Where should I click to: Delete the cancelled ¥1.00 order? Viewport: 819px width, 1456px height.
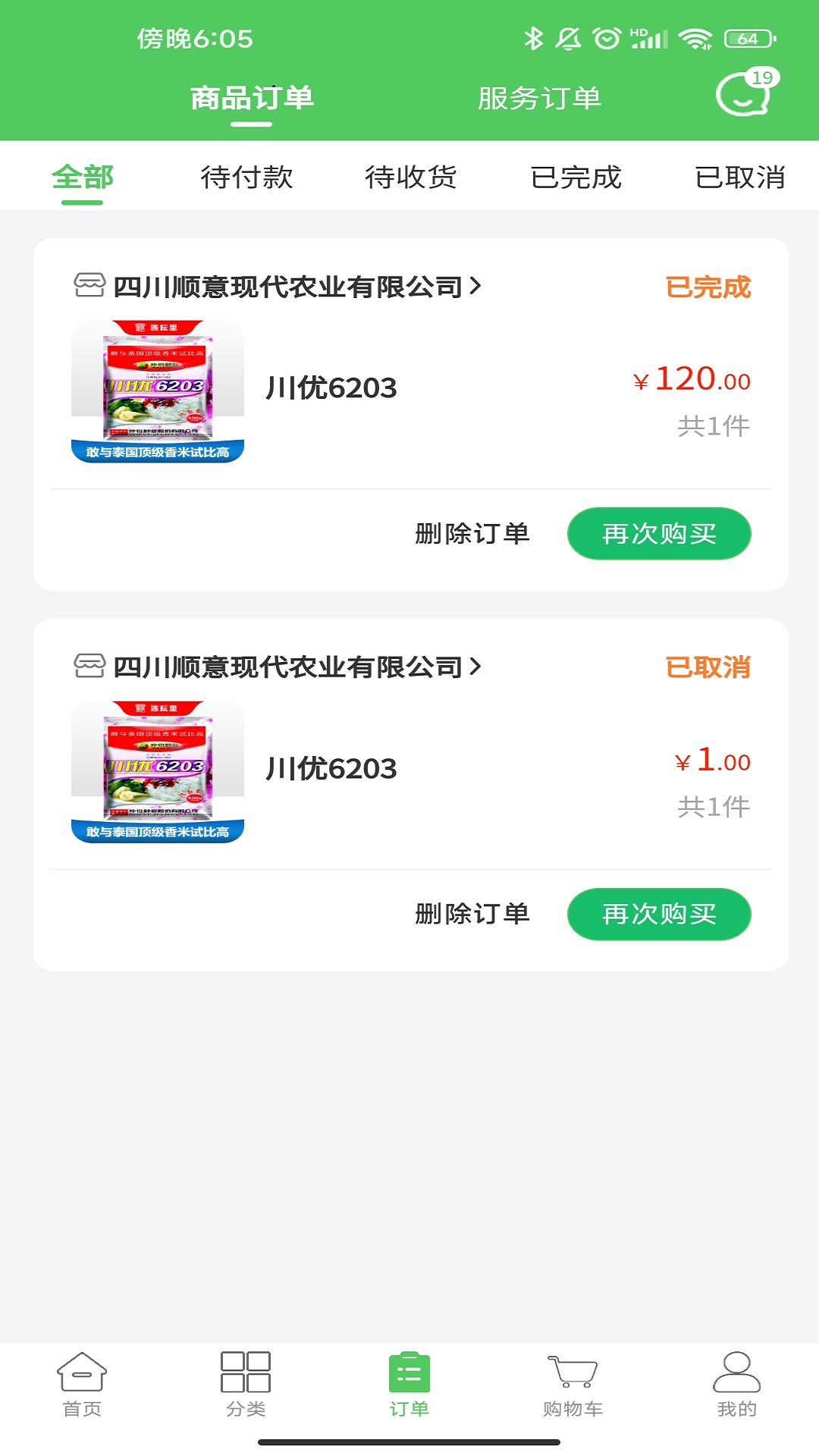coord(472,915)
